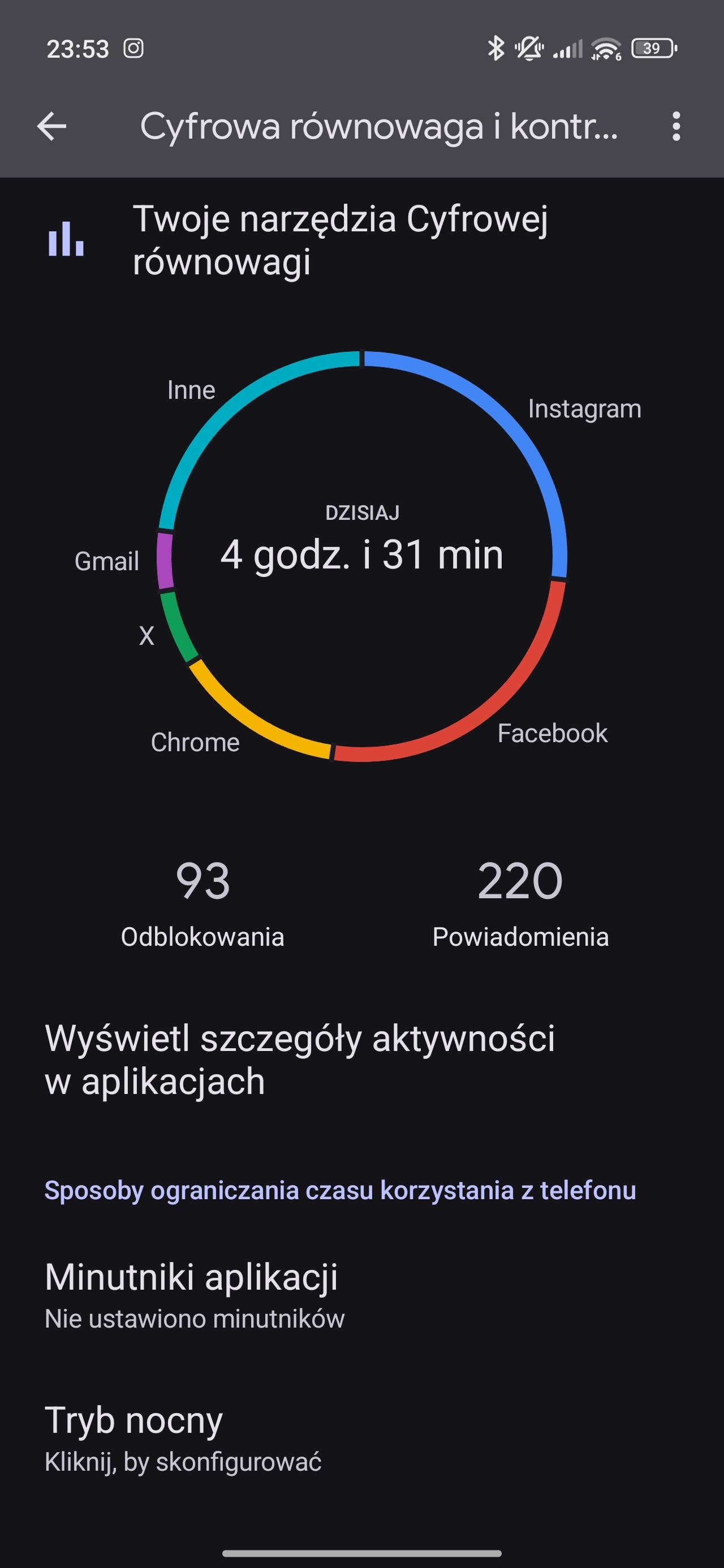The width and height of the screenshot is (724, 1568).
Task: Open today's 4 godz. i 31 min usage
Action: coord(361,554)
